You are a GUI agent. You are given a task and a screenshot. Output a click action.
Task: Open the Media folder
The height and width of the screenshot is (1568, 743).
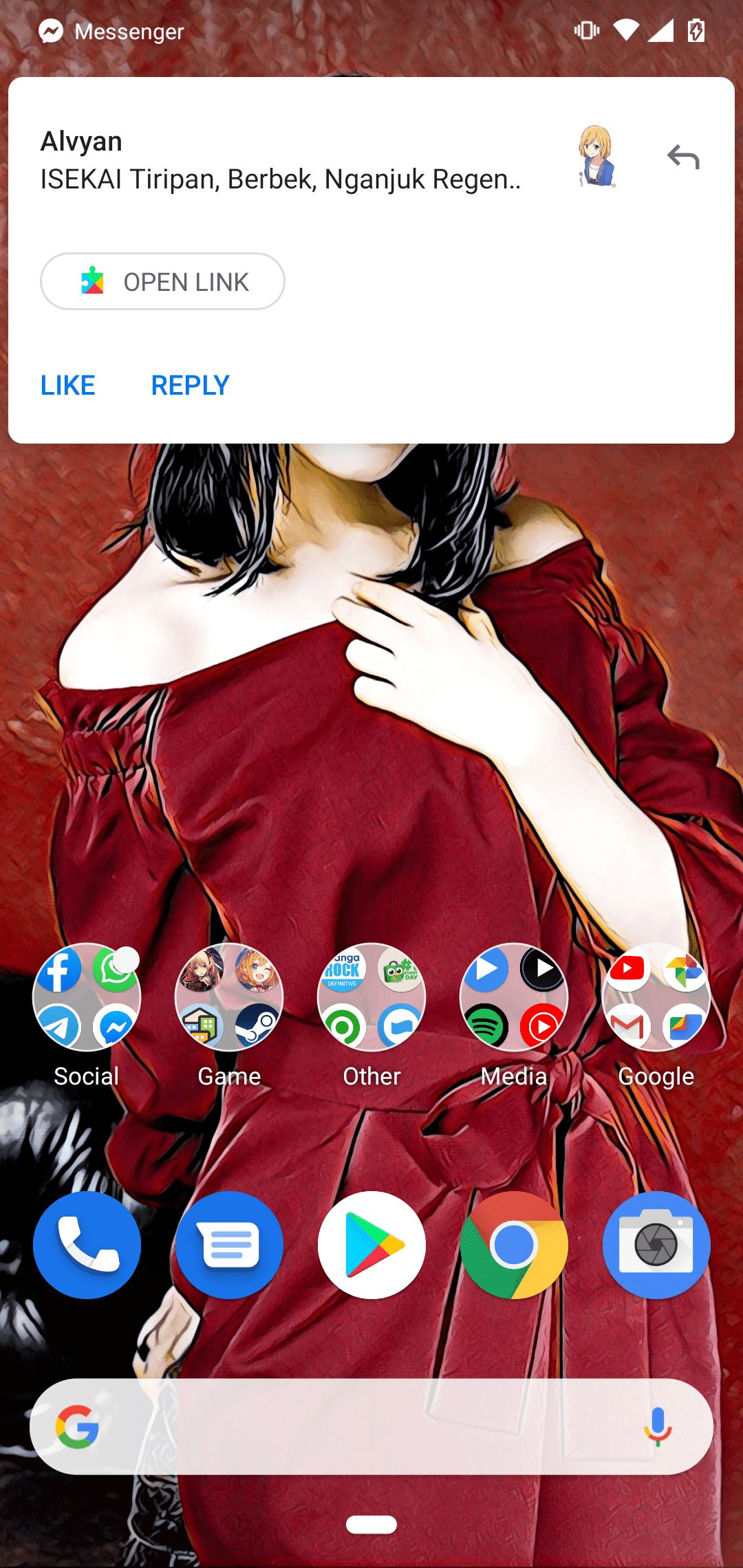click(514, 998)
